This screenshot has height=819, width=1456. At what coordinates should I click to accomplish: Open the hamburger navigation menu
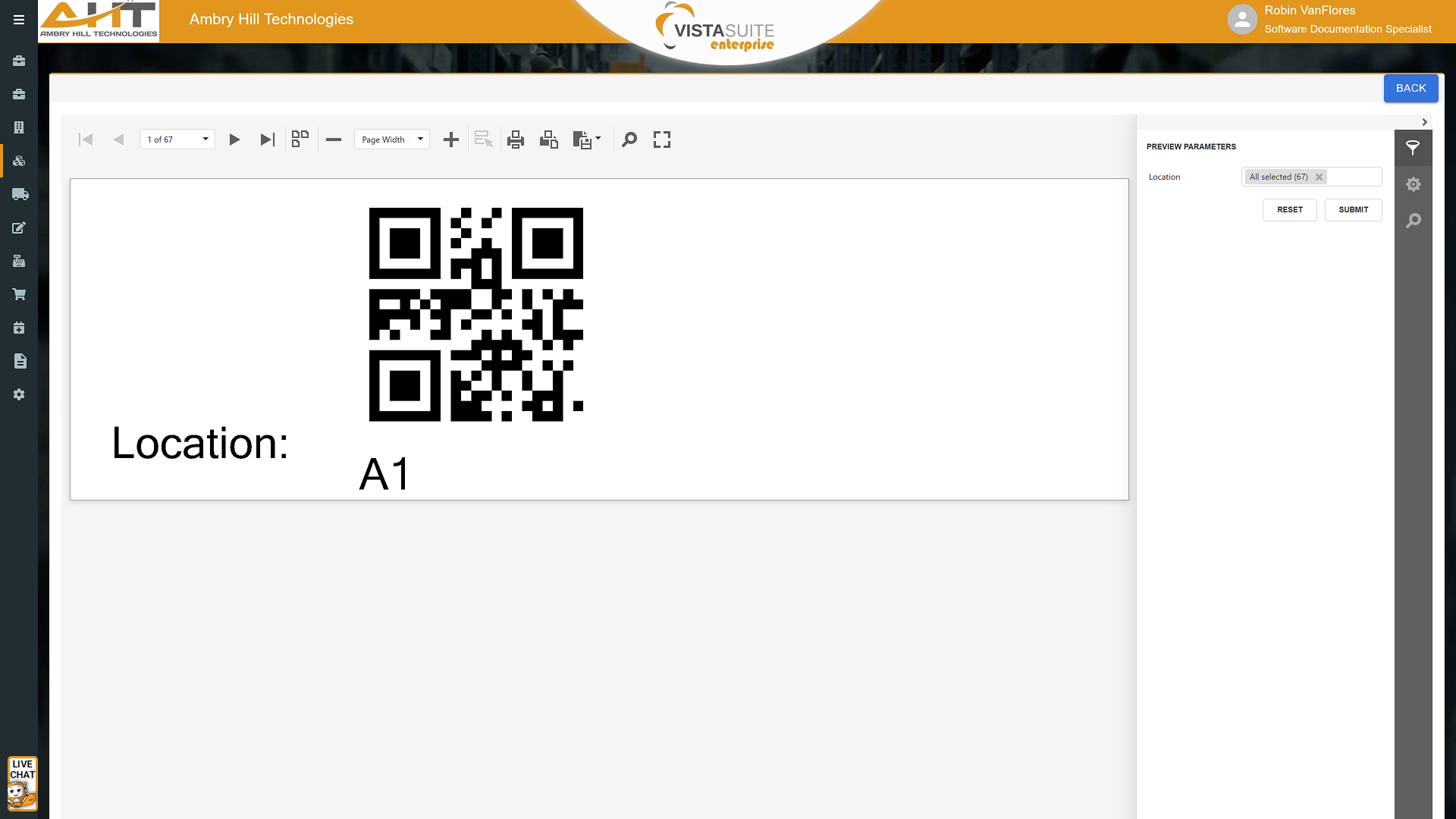(19, 20)
